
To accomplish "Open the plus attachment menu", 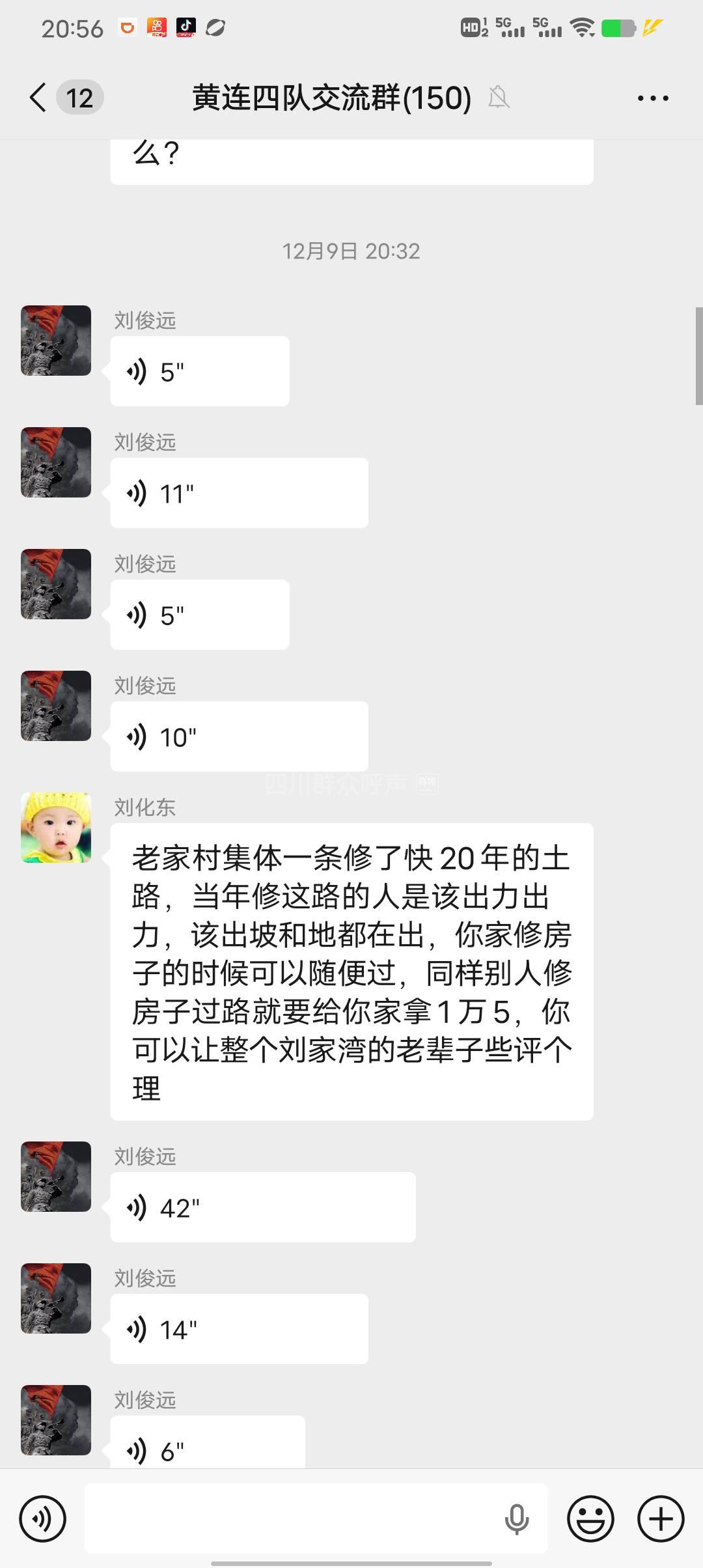I will click(x=660, y=1519).
